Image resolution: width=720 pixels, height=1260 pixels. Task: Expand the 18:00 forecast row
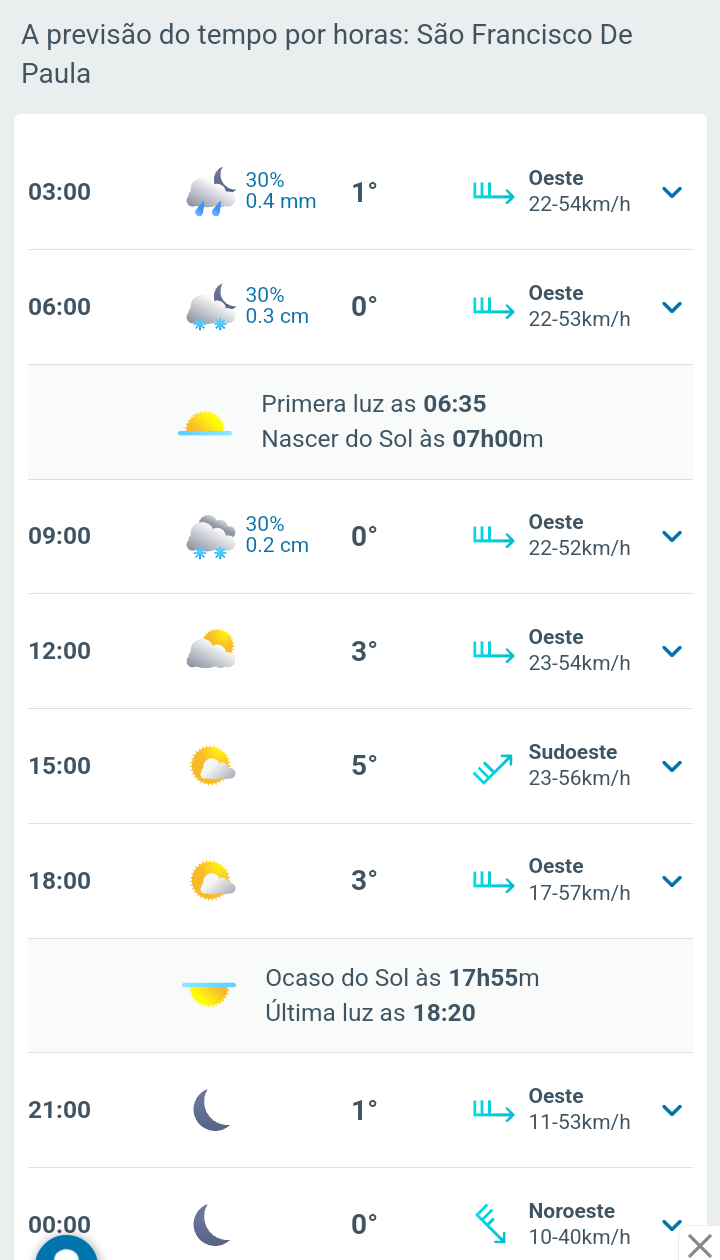pyautogui.click(x=672, y=881)
